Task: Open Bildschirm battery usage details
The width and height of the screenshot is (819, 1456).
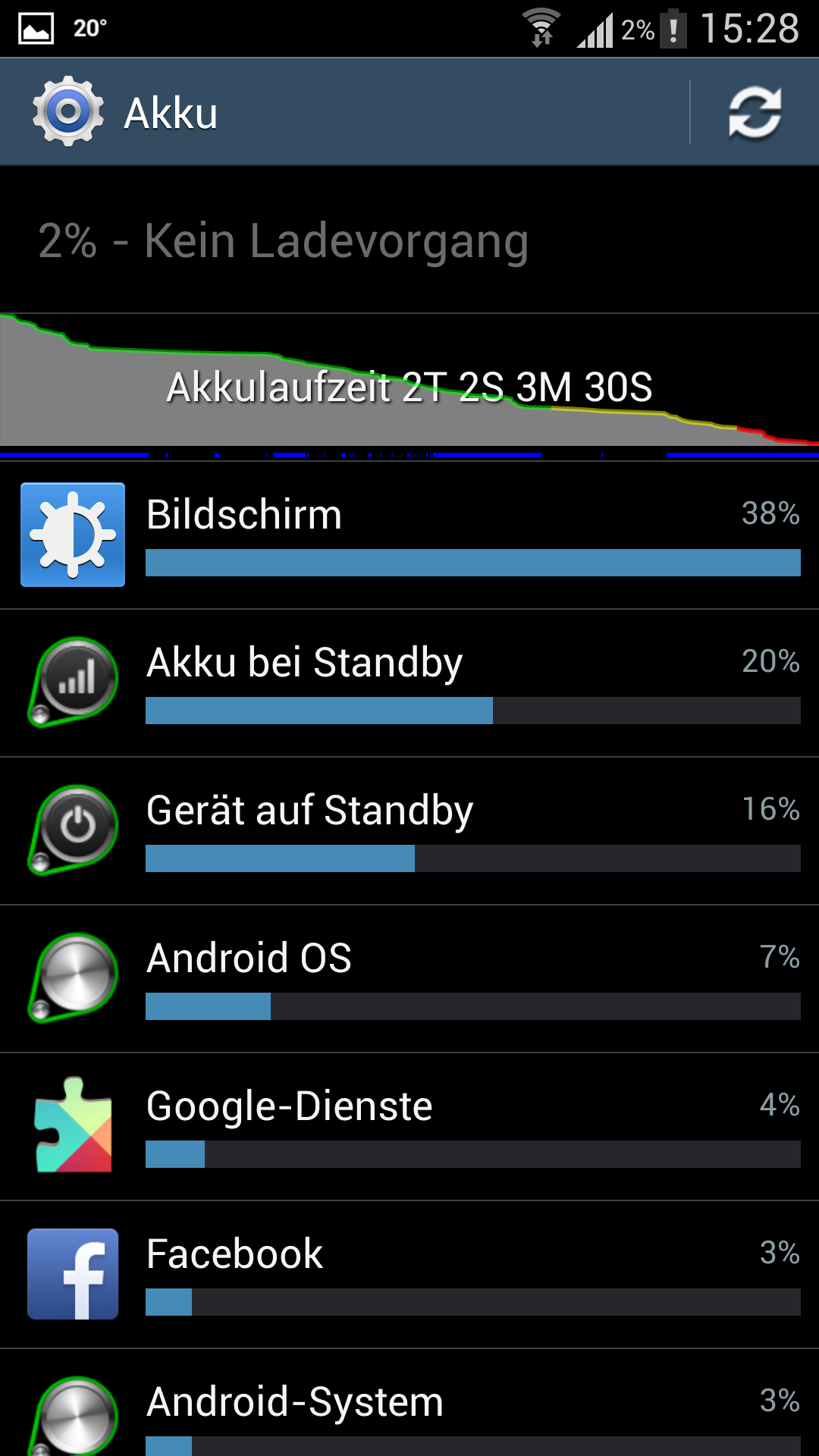Action: click(409, 535)
